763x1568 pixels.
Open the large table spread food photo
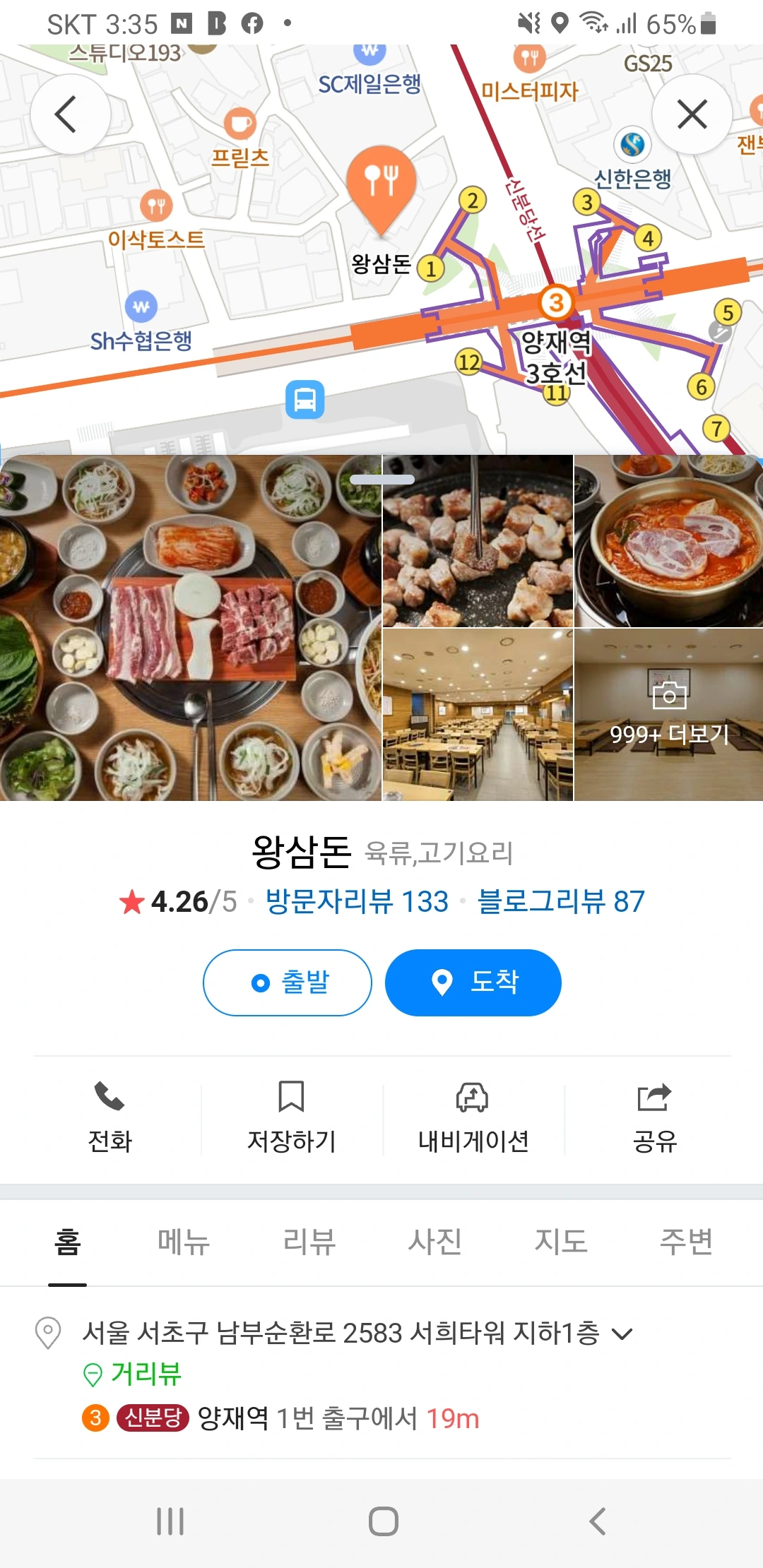click(x=191, y=628)
